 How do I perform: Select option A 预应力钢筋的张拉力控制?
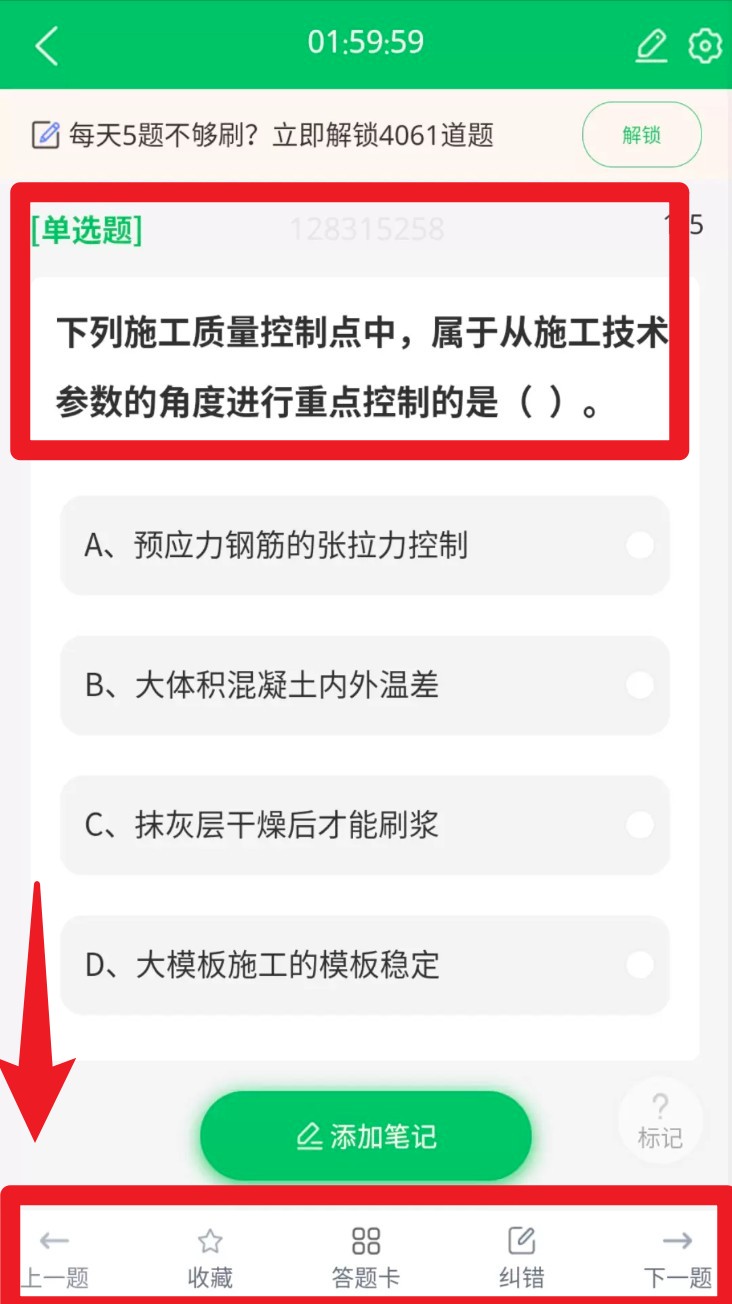point(365,546)
